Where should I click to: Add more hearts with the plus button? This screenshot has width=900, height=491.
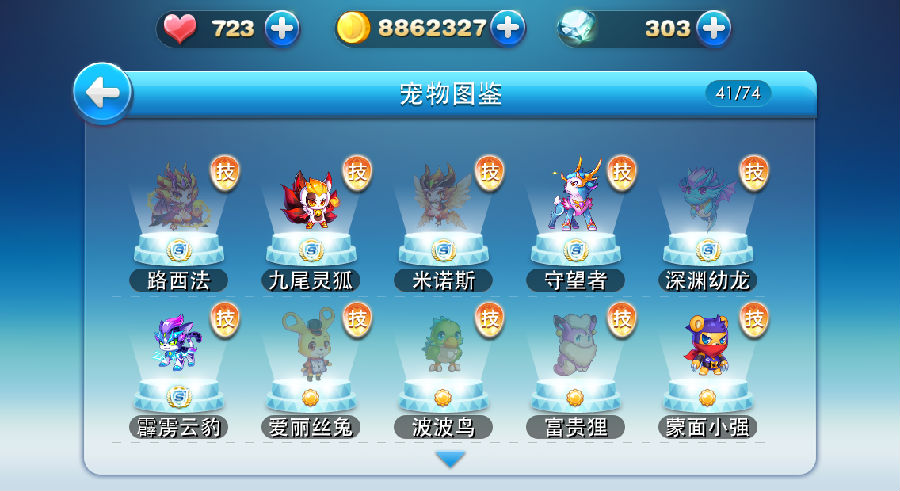click(x=282, y=28)
